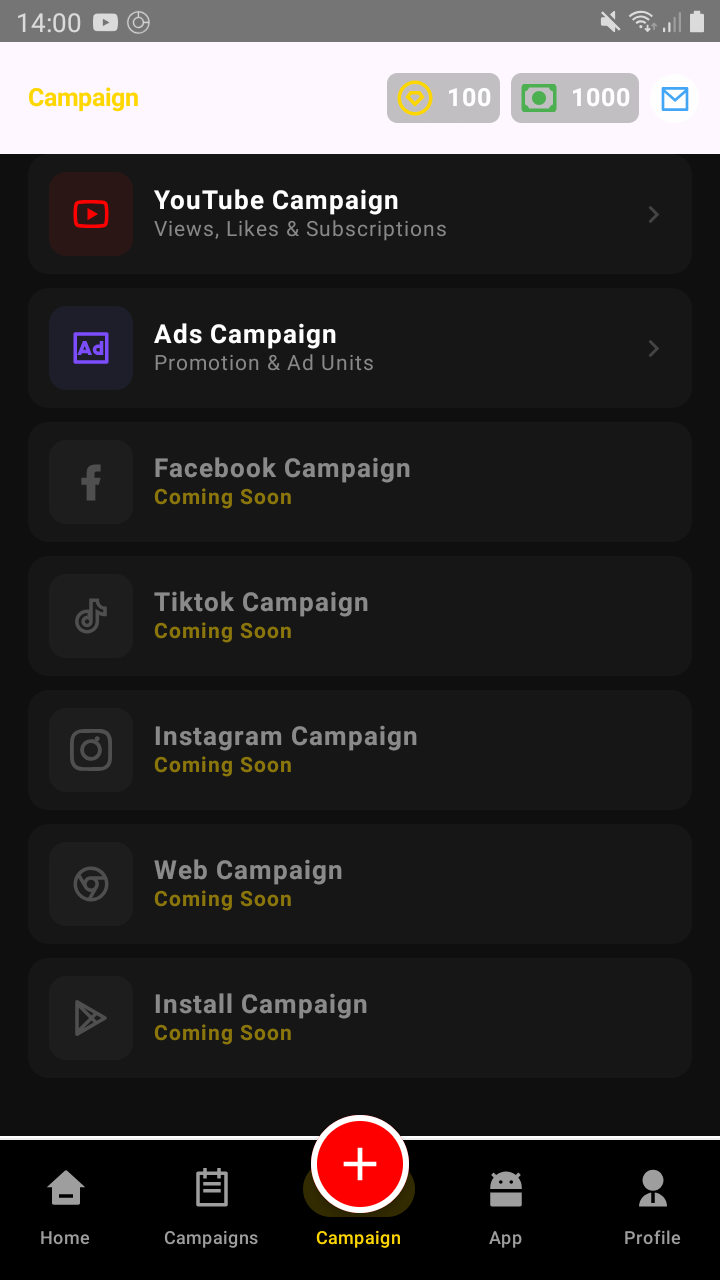Image resolution: width=720 pixels, height=1280 pixels.
Task: Tap the Install campaign Play Store icon
Action: coord(90,1018)
